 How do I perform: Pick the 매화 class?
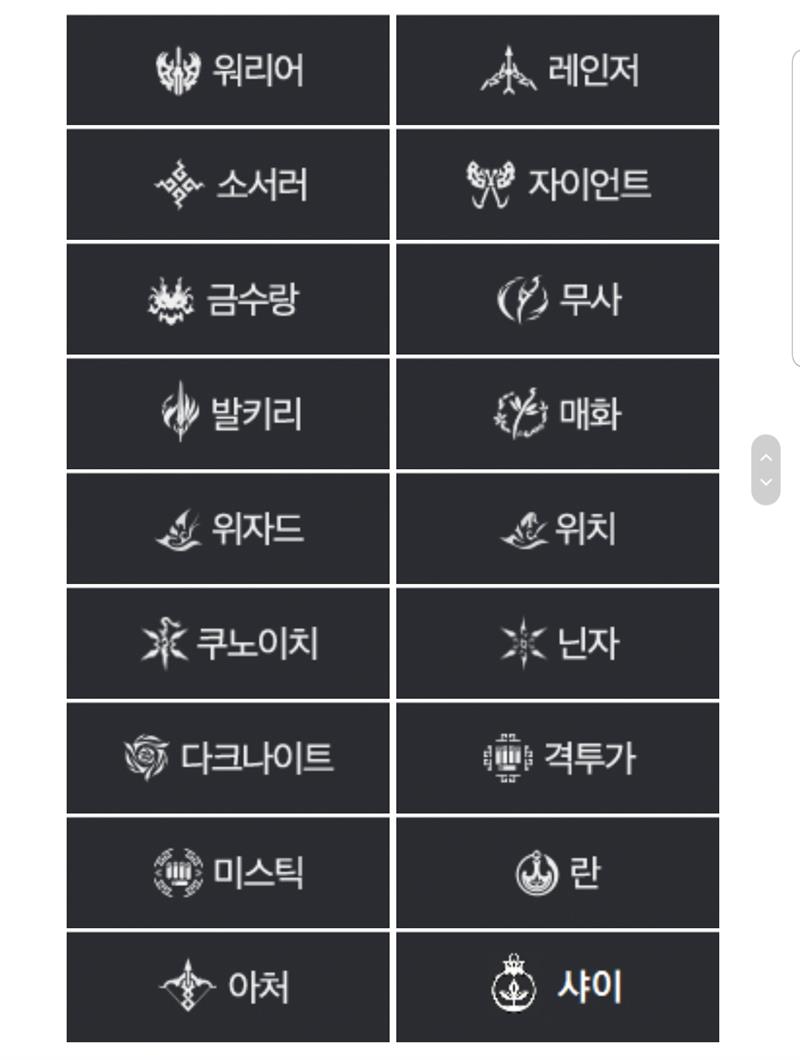[557, 414]
